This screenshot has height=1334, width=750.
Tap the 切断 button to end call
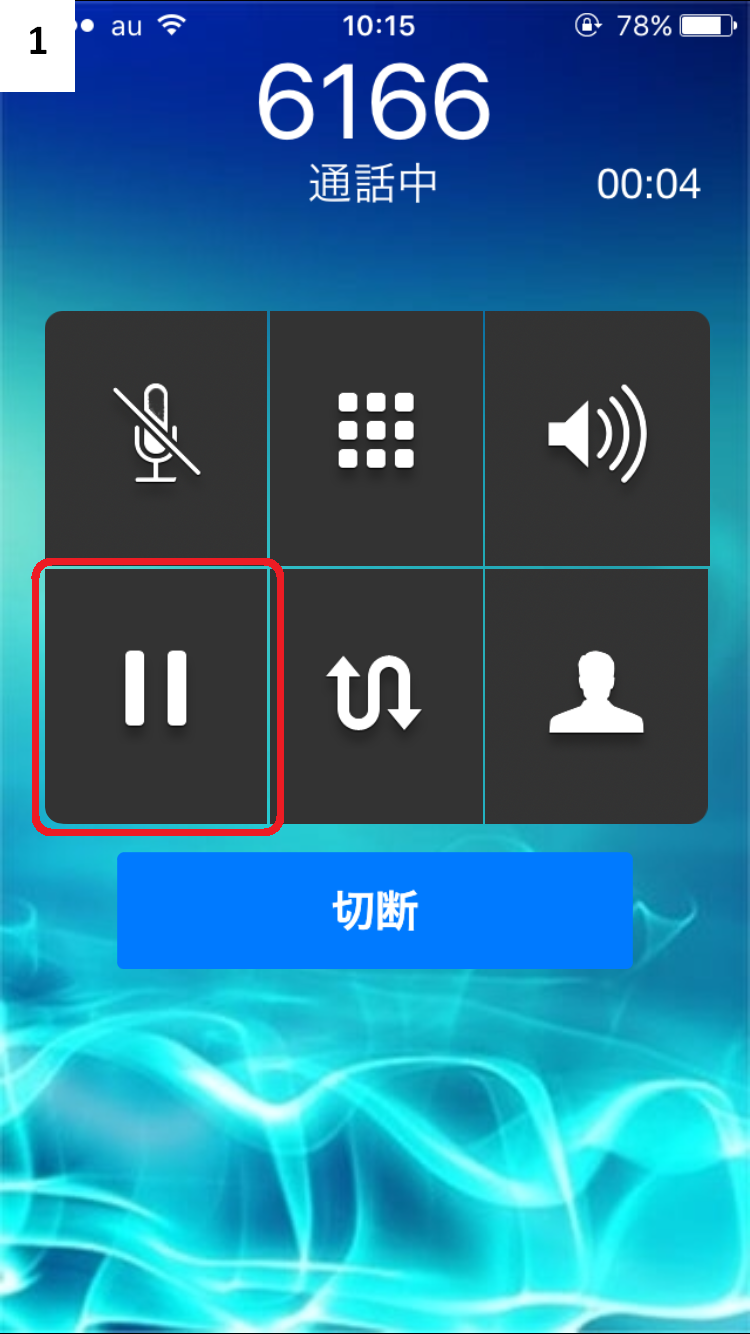pyautogui.click(x=375, y=910)
